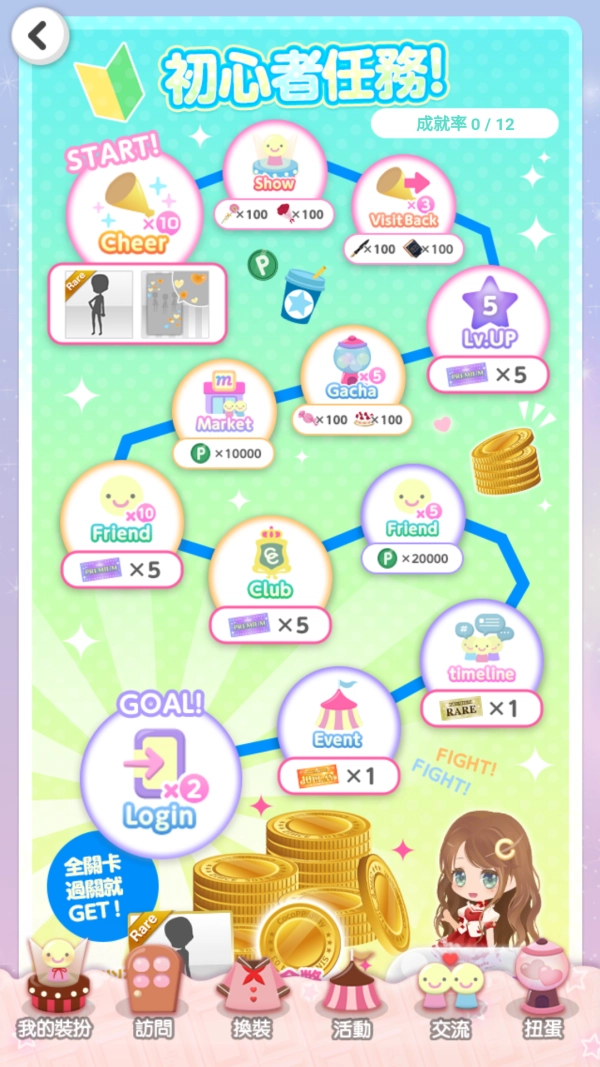This screenshot has width=600, height=1067.
Task: Go back using the top arrow
Action: (x=38, y=36)
